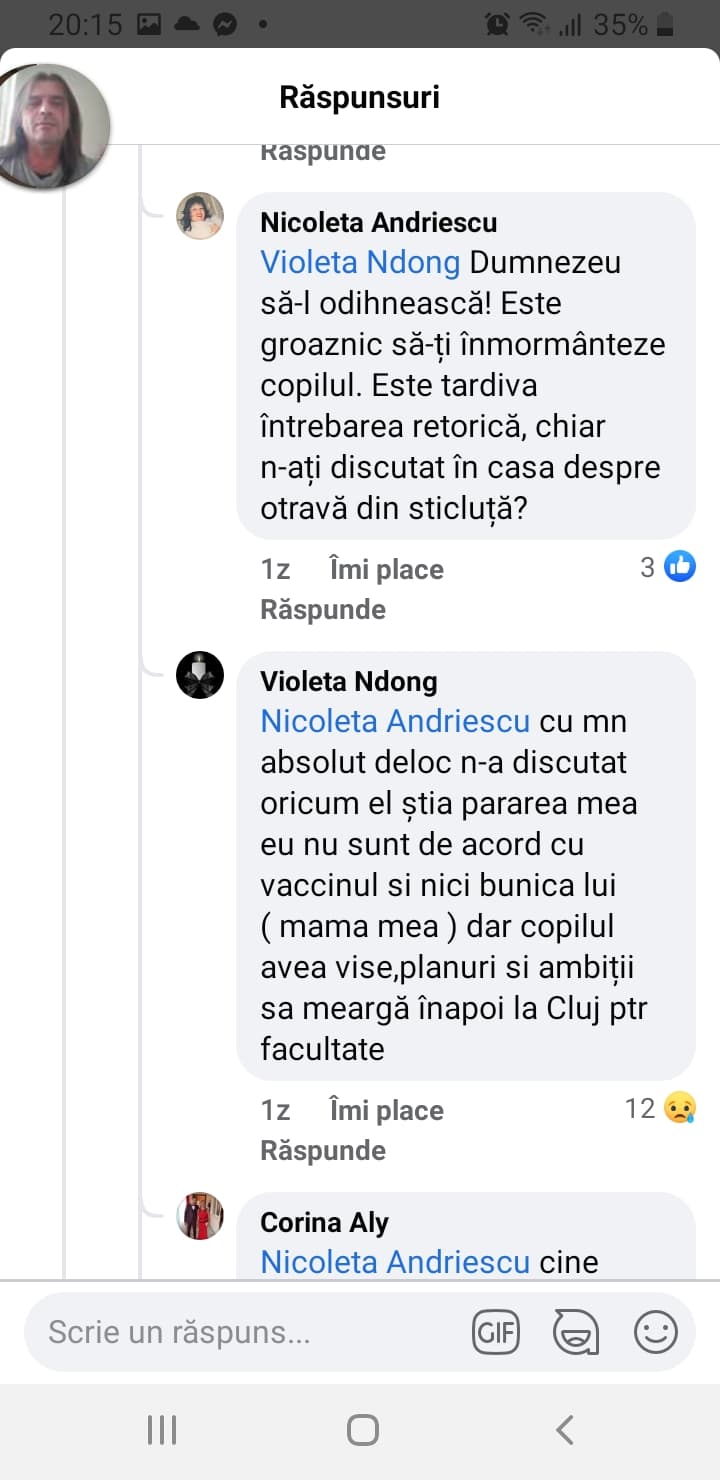Open Violeta Ndong's profile picture
Viewport: 720px width, 1480px height.
200,675
